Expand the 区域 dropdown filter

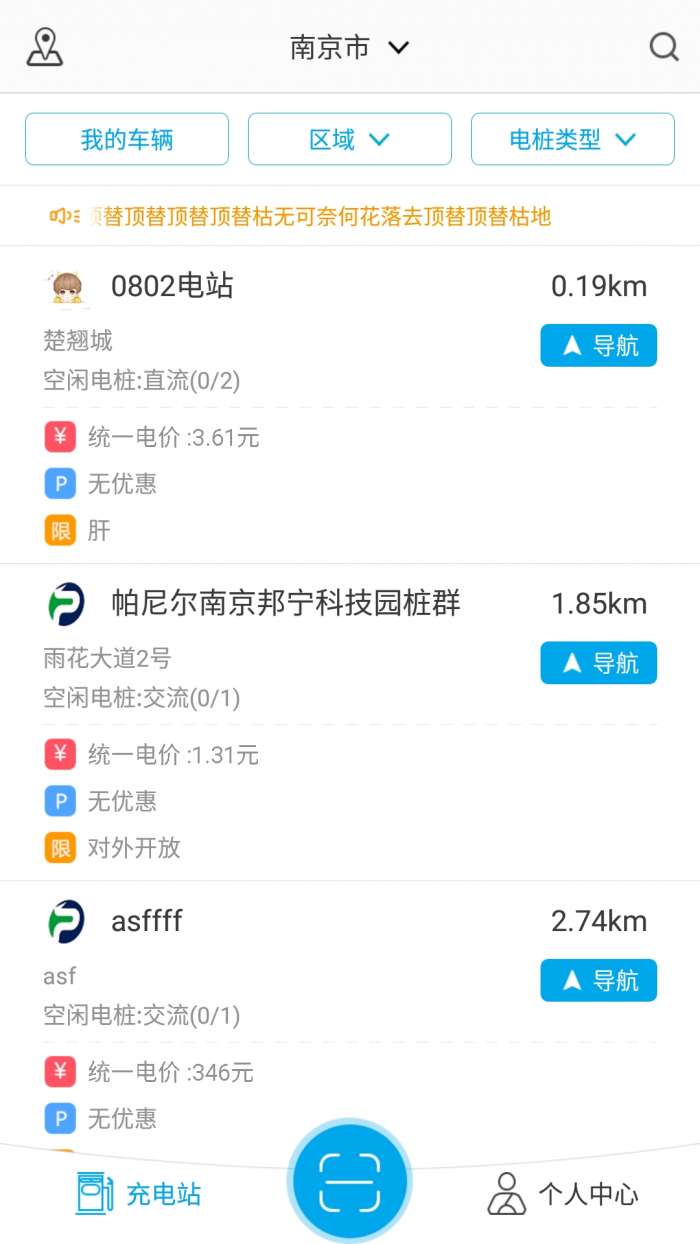pyautogui.click(x=349, y=139)
